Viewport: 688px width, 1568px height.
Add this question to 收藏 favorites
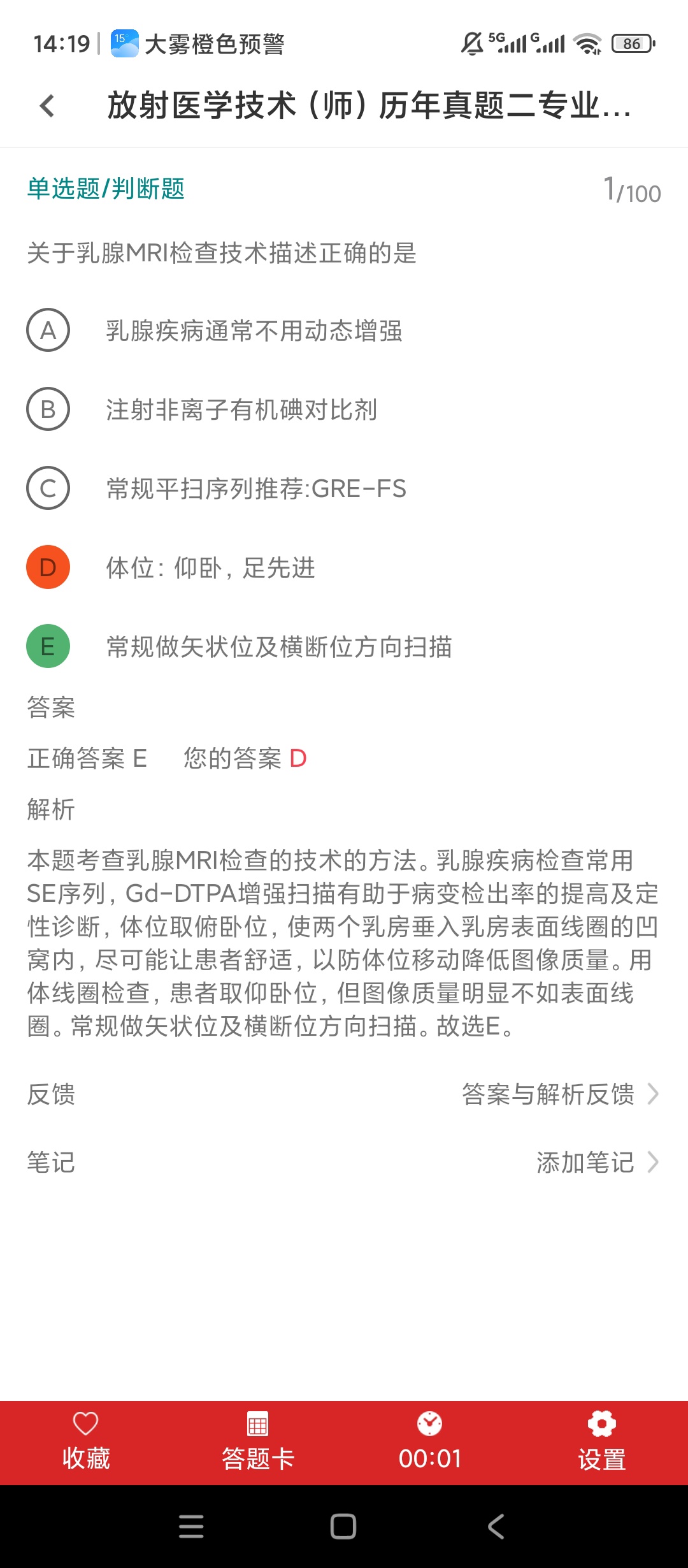86,1443
